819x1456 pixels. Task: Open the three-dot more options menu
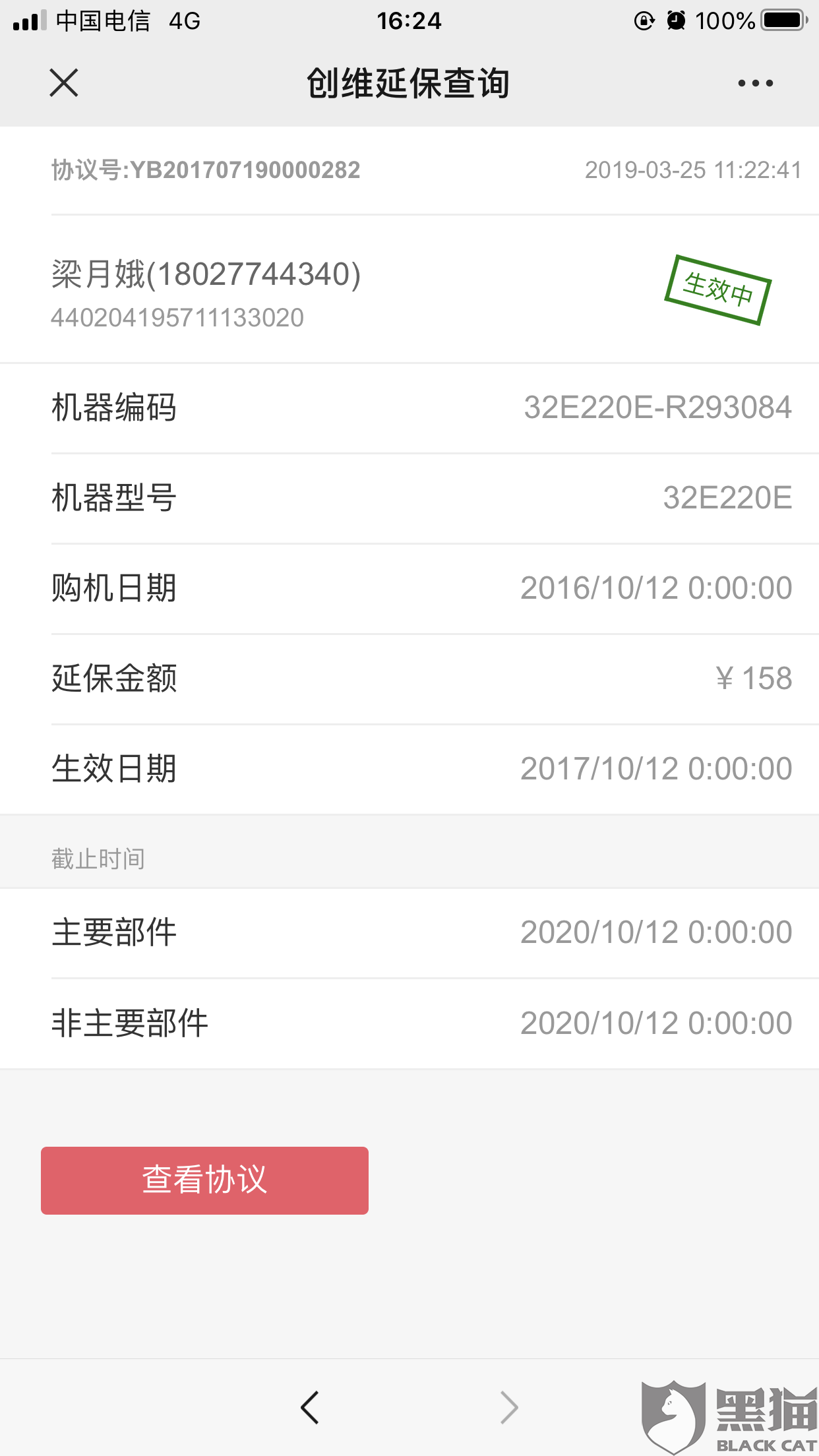point(756,83)
